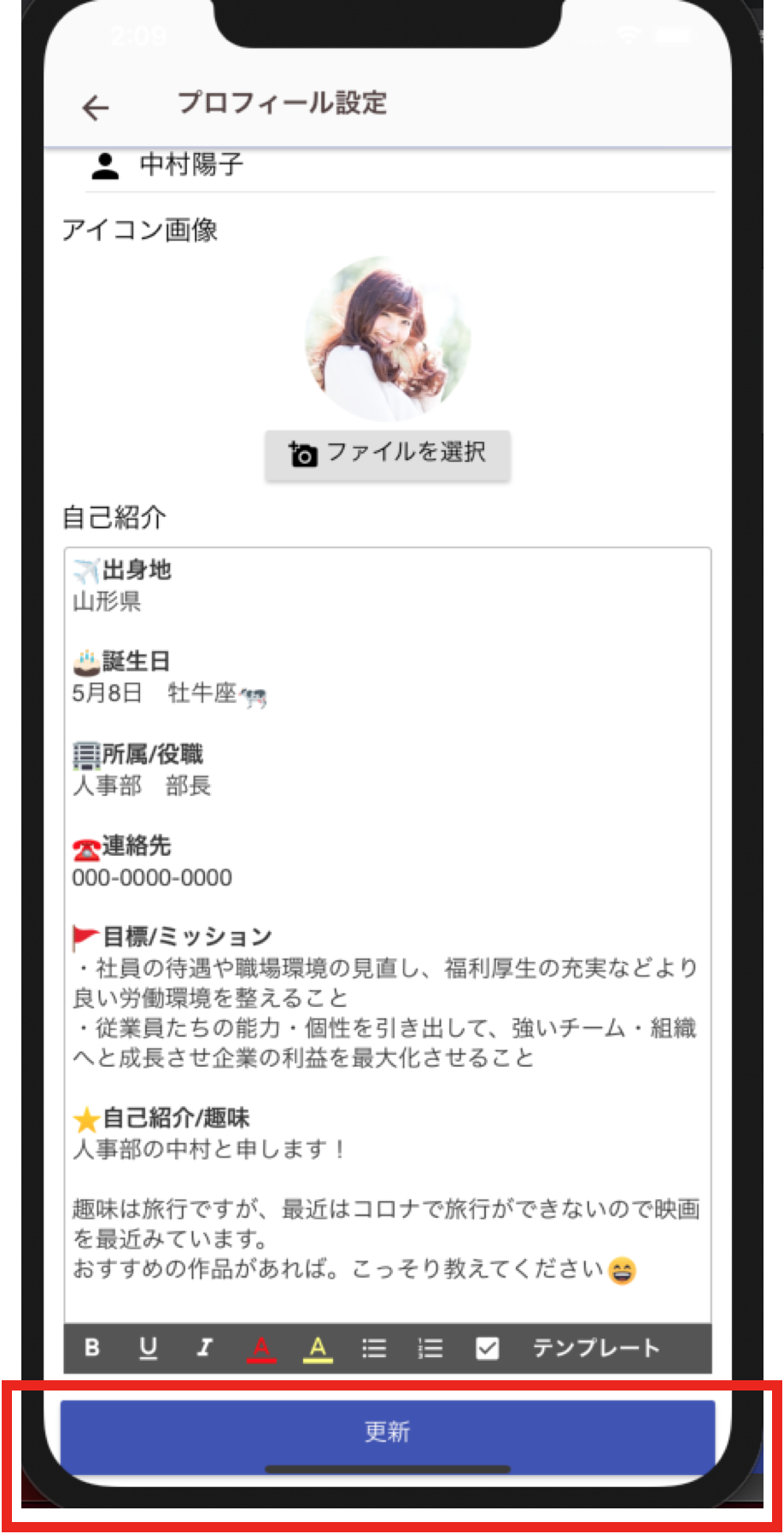Image resolution: width=784 pixels, height=1534 pixels.
Task: Apply bold formatting
Action: (x=92, y=1348)
